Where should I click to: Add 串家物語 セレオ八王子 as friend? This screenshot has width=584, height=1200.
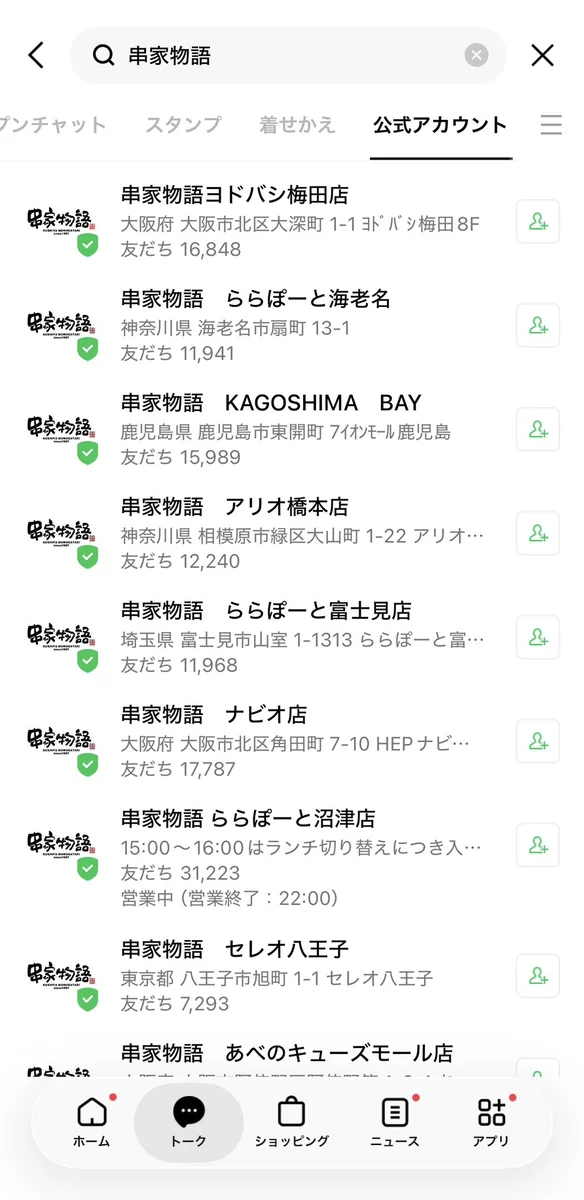tap(538, 975)
